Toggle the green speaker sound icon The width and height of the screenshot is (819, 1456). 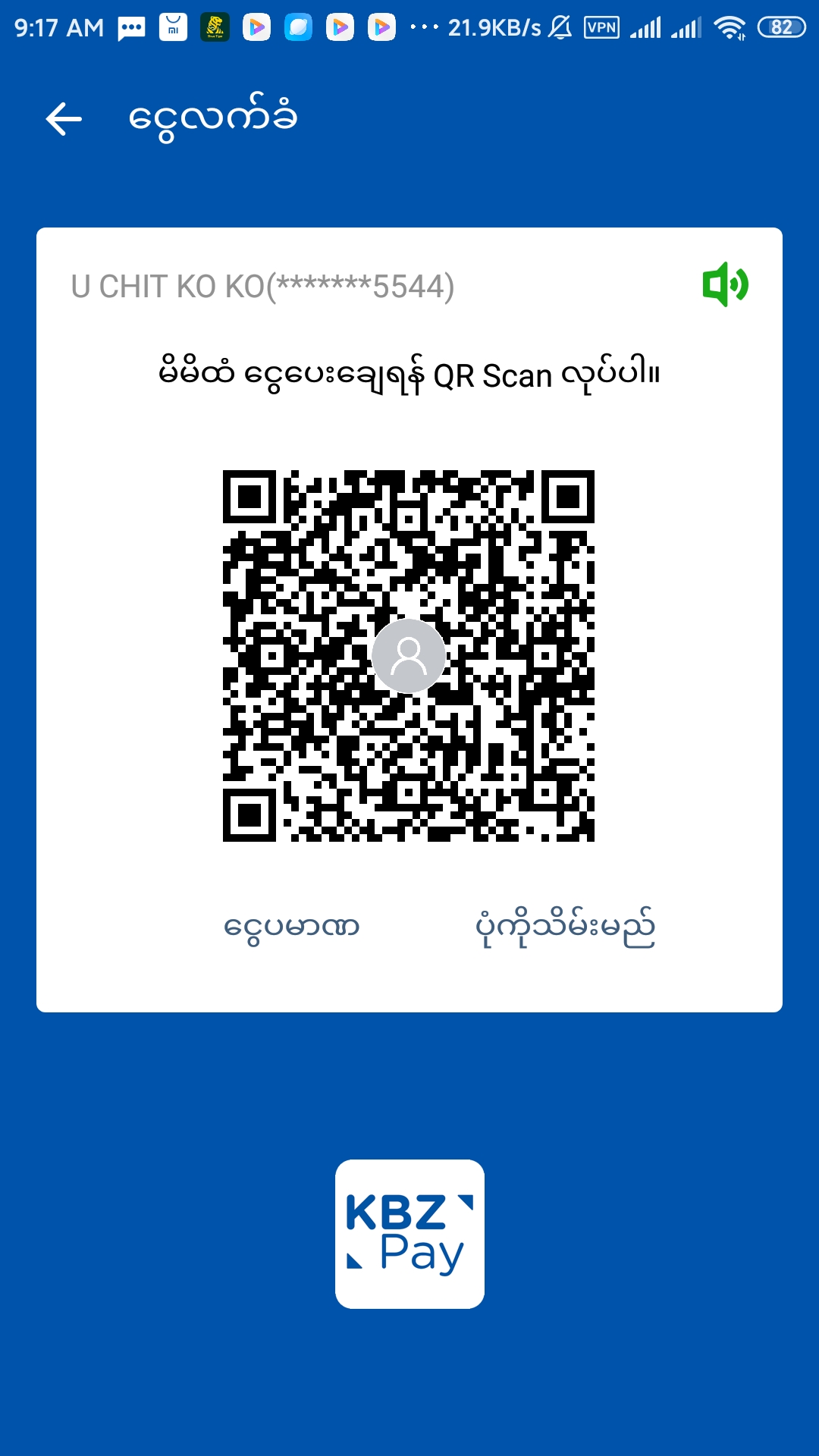725,284
